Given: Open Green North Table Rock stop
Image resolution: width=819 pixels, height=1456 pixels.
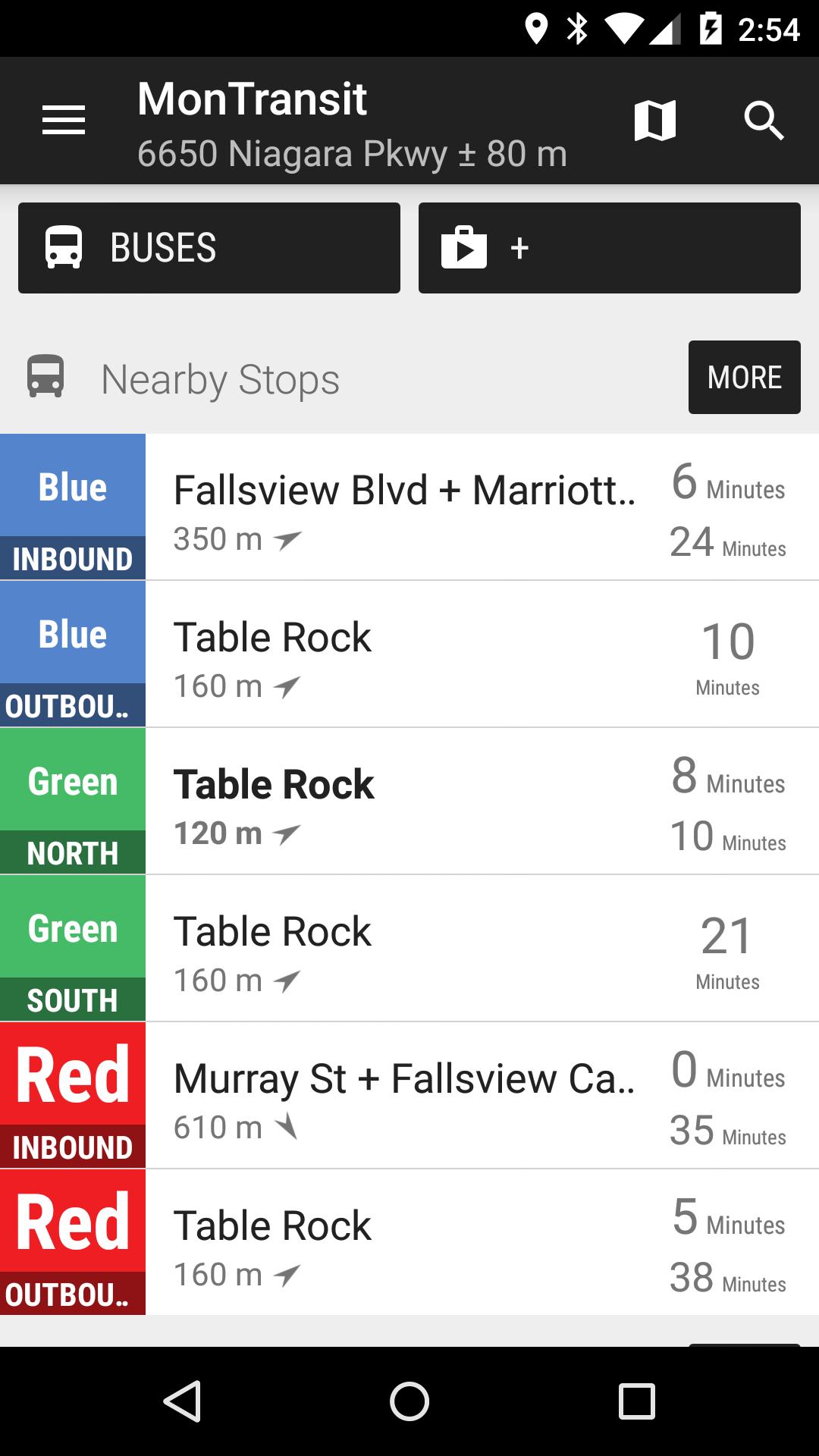Looking at the screenshot, I should 405,802.
